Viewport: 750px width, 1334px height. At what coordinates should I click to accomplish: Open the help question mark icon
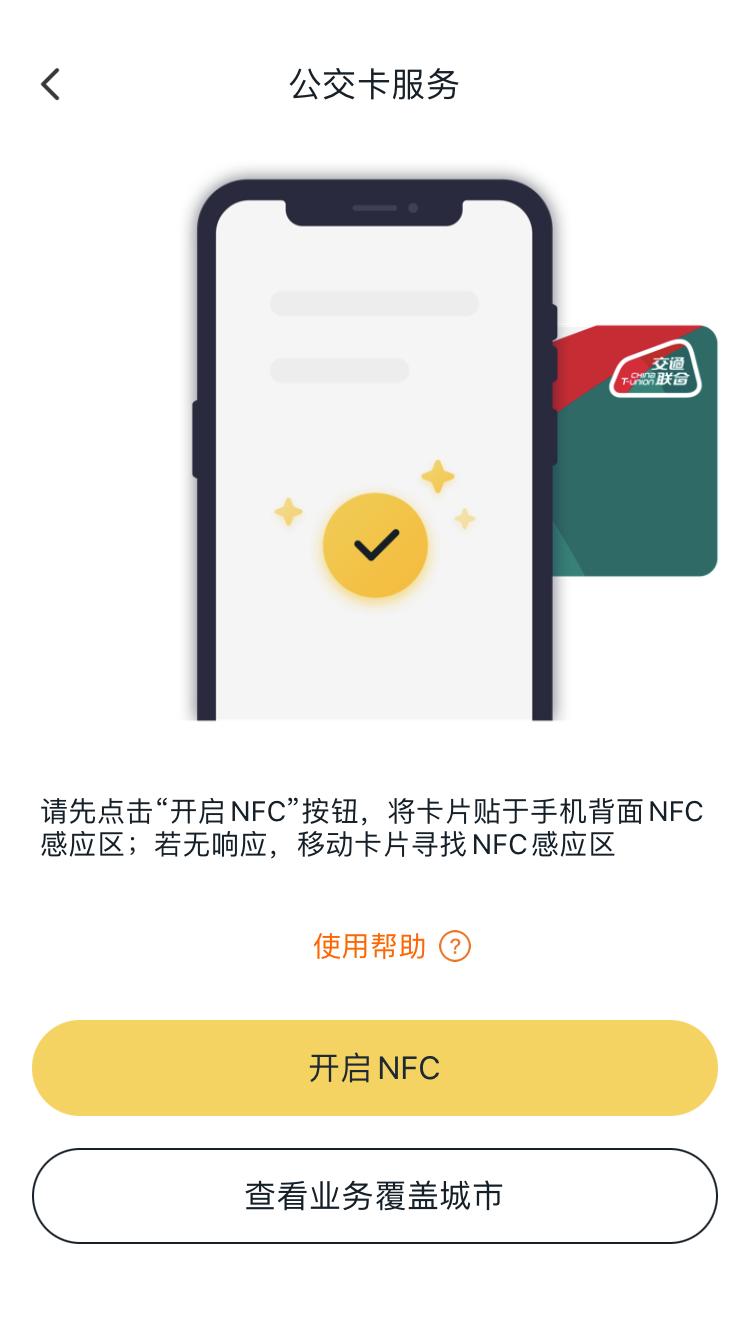click(456, 945)
